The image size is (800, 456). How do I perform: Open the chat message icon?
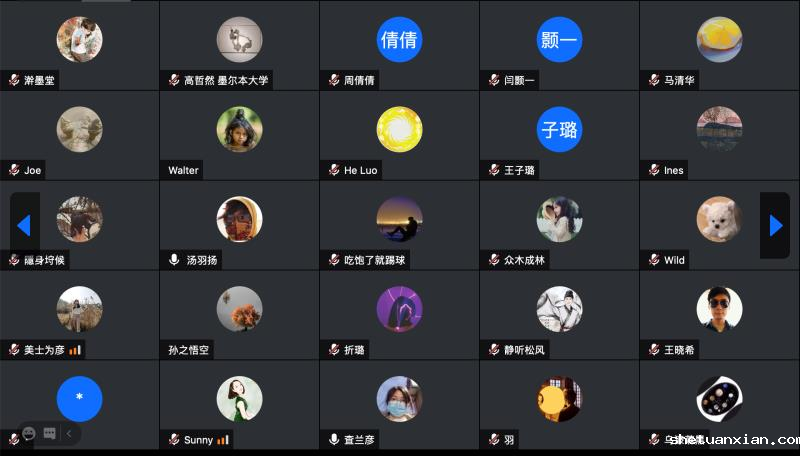(x=50, y=433)
